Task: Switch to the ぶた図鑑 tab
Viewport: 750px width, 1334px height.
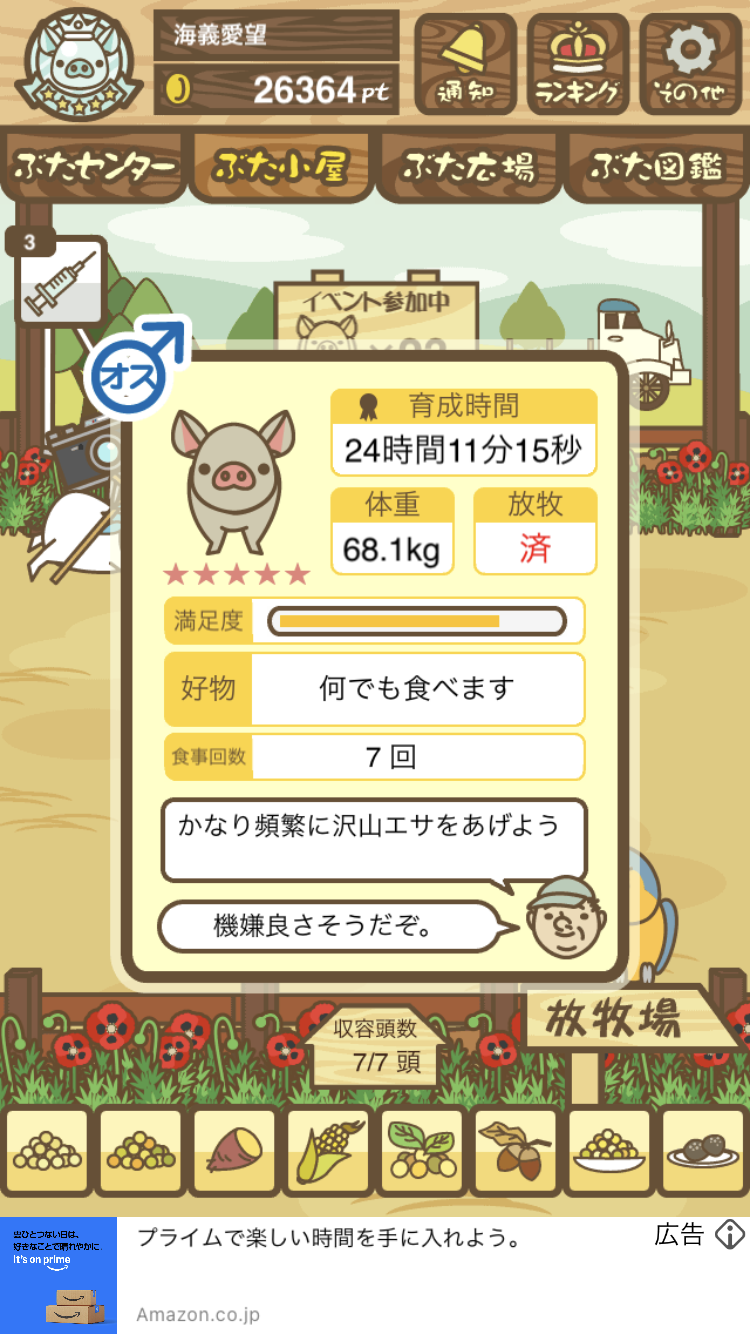Action: (x=655, y=167)
